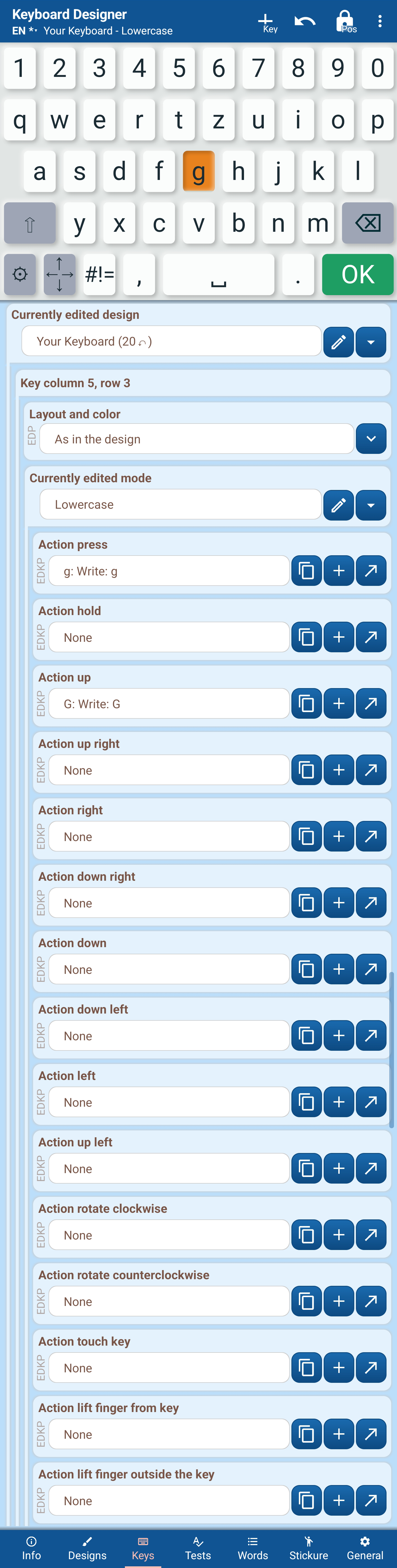Select the Action right None field
The height and width of the screenshot is (1568, 397).
click(x=169, y=836)
